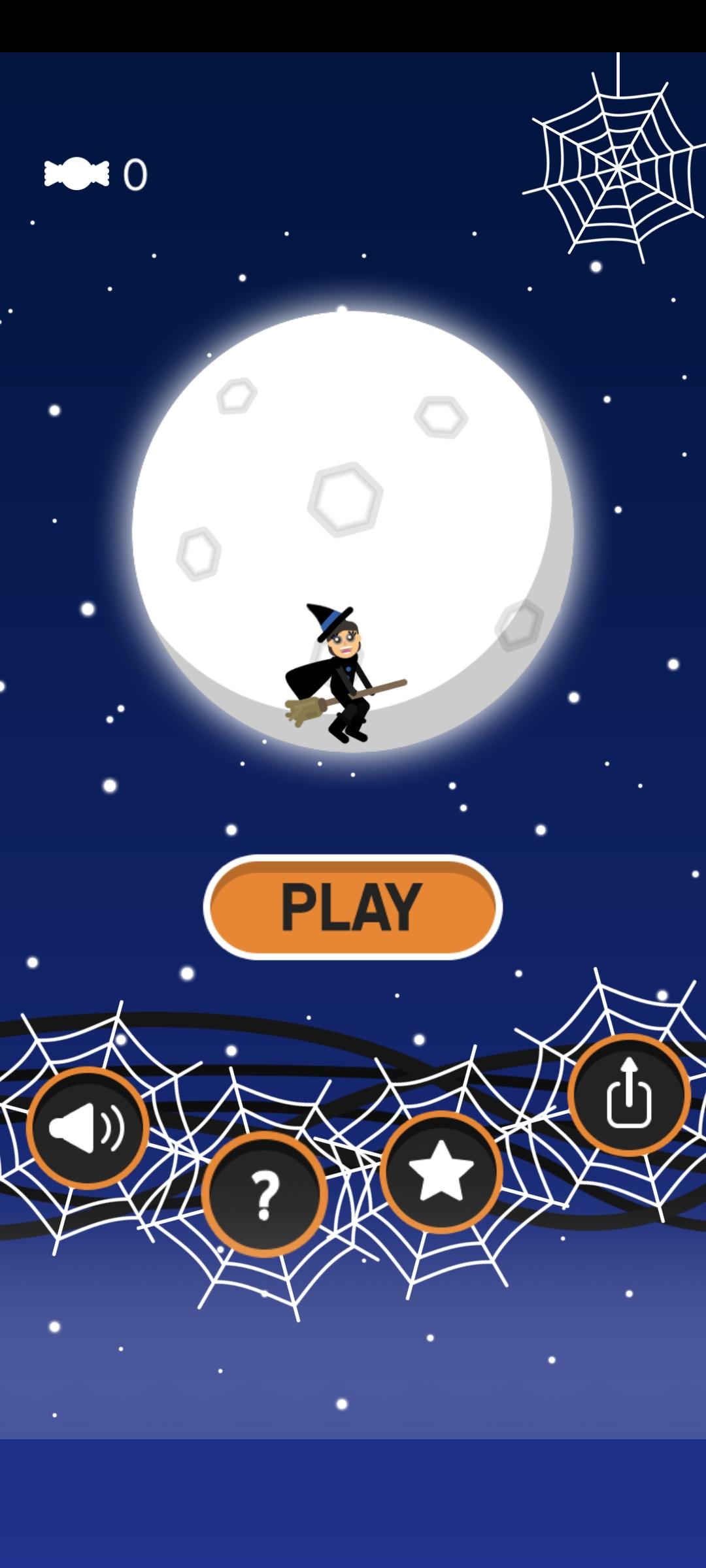Screen dimensions: 706x1568
Task: Start the game with the PLAY button
Action: pos(352,907)
